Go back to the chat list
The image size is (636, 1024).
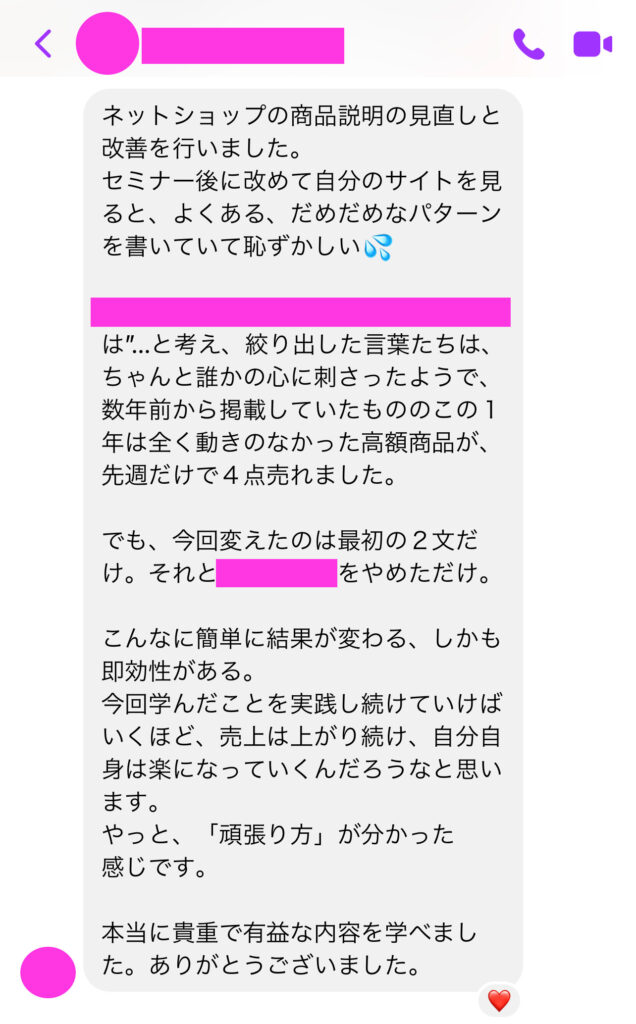click(42, 44)
